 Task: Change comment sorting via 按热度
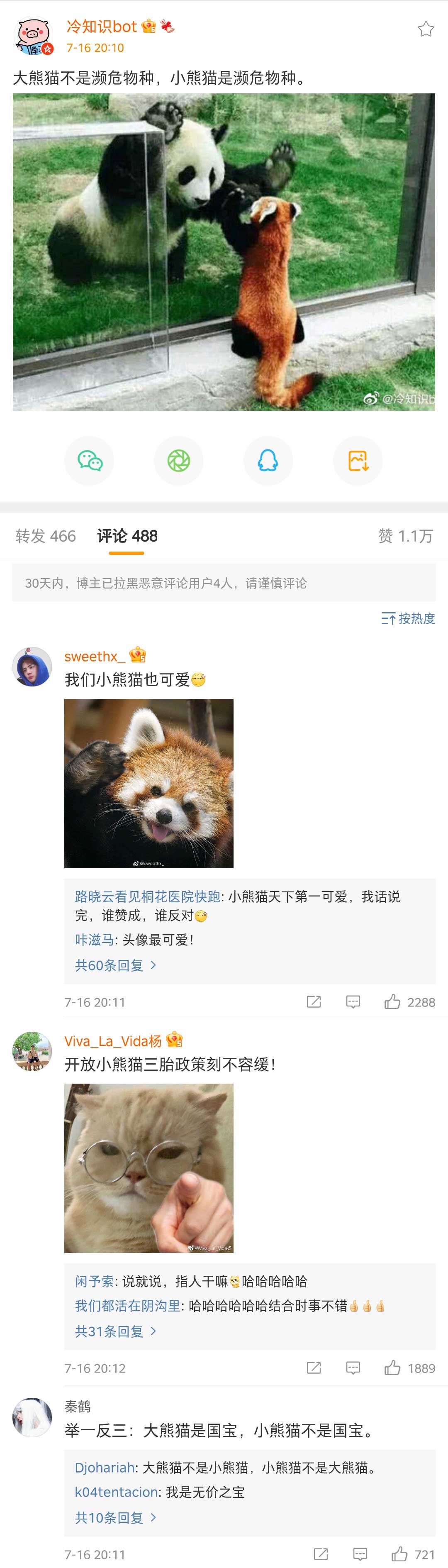click(408, 618)
